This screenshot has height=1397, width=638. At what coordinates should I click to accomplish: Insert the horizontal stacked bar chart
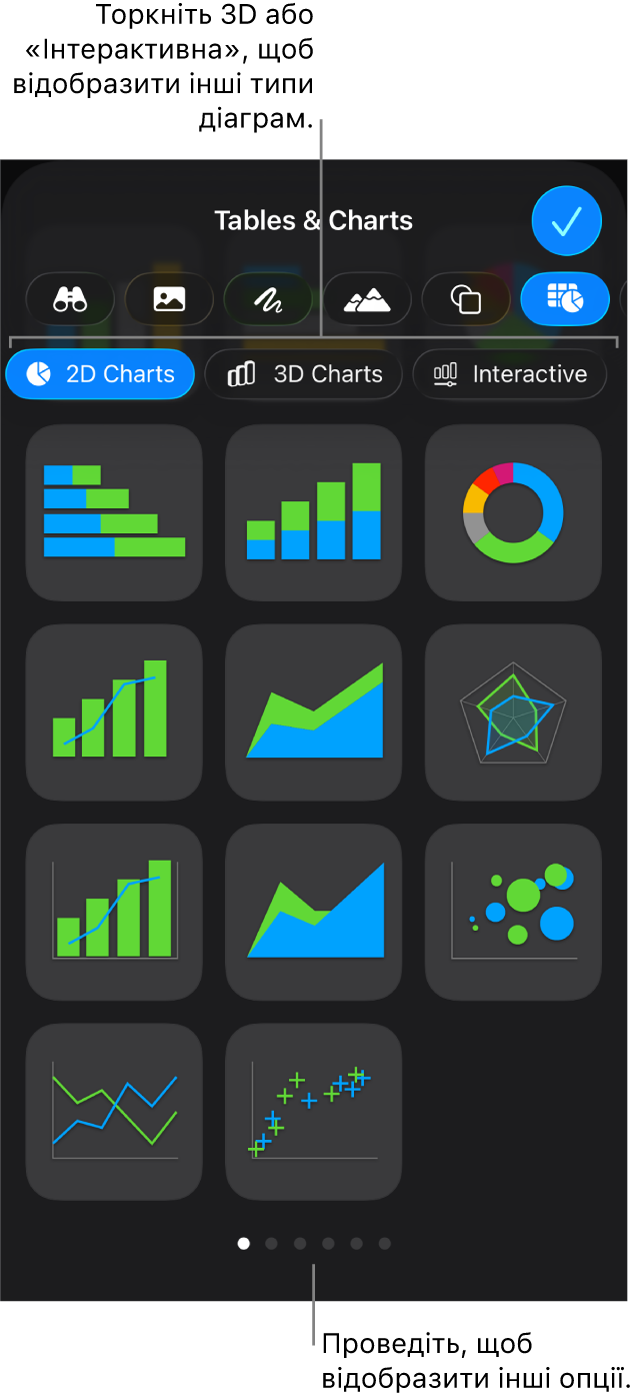pyautogui.click(x=114, y=512)
